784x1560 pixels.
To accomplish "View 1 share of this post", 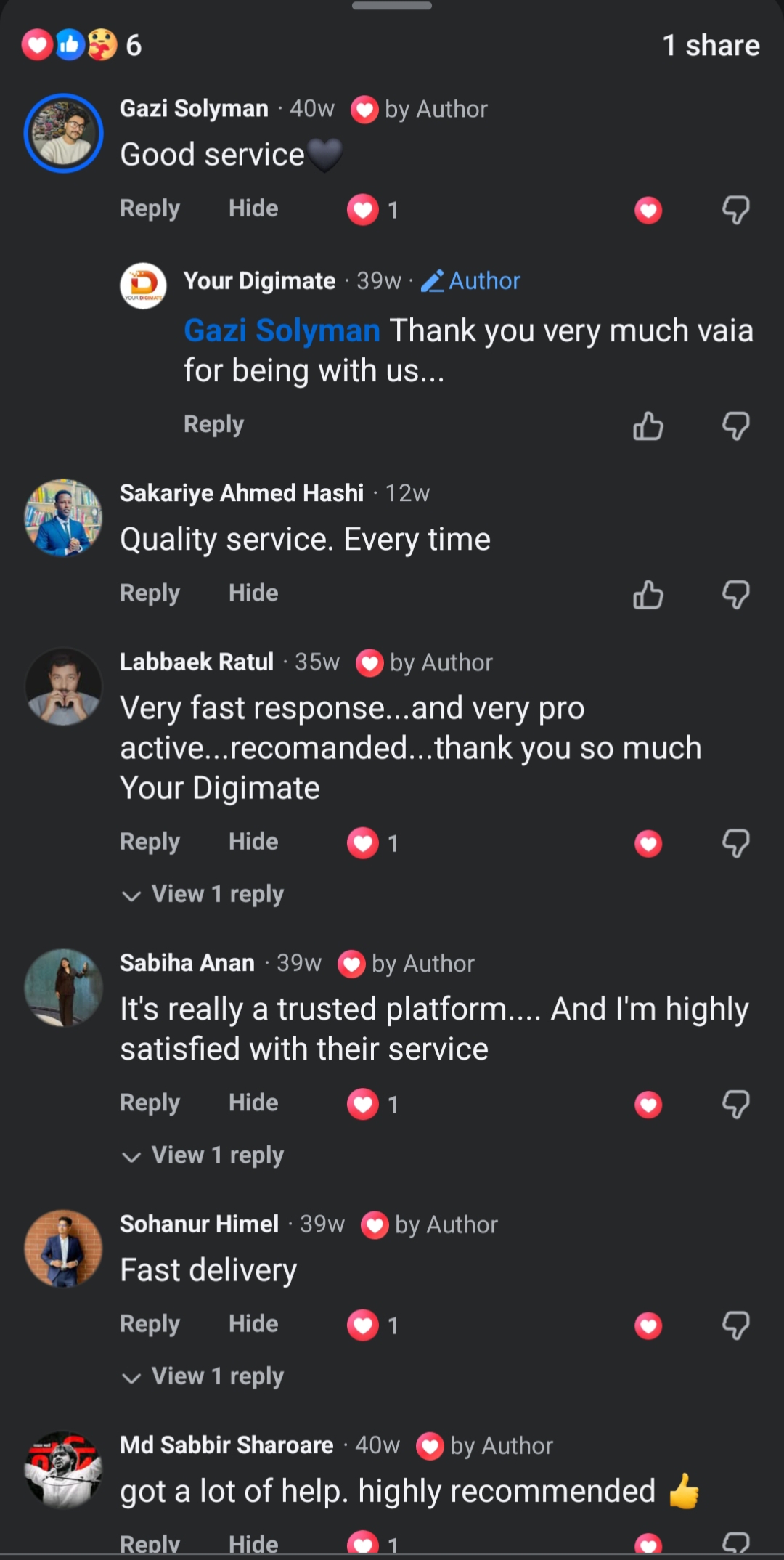I will coord(711,45).
